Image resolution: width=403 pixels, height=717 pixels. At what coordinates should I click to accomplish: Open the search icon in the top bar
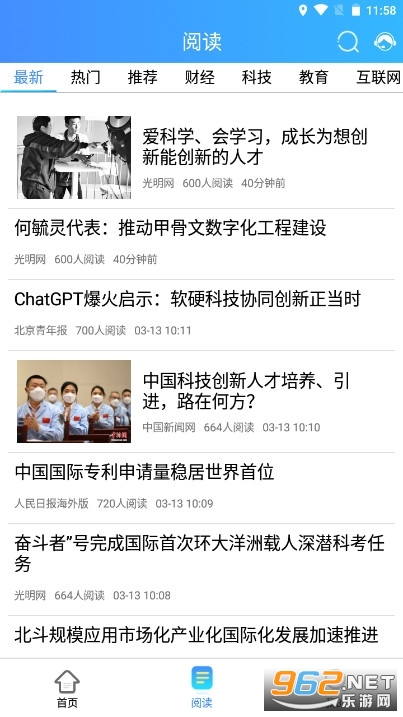click(x=348, y=42)
